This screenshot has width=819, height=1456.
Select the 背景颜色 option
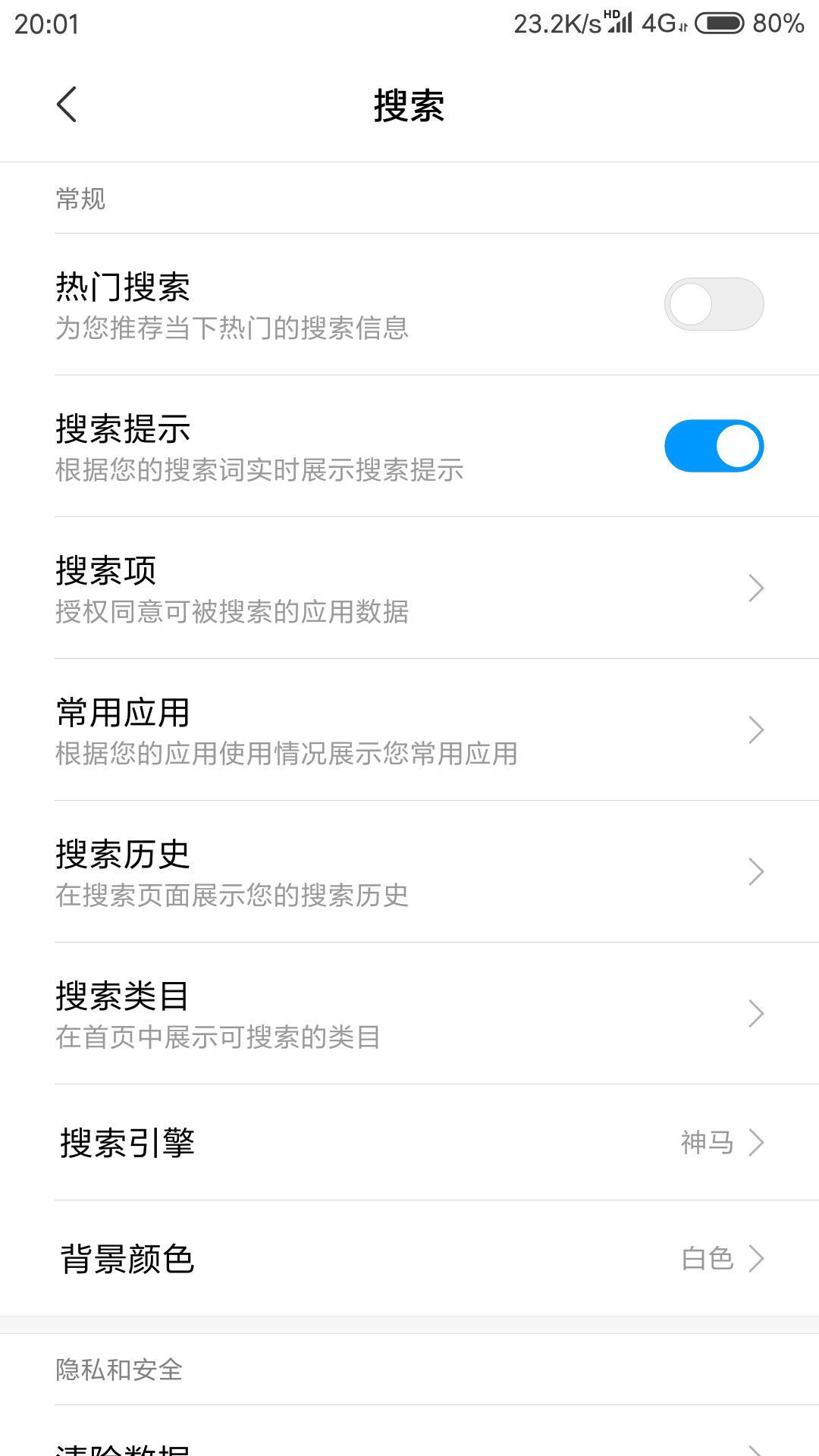pos(409,1258)
